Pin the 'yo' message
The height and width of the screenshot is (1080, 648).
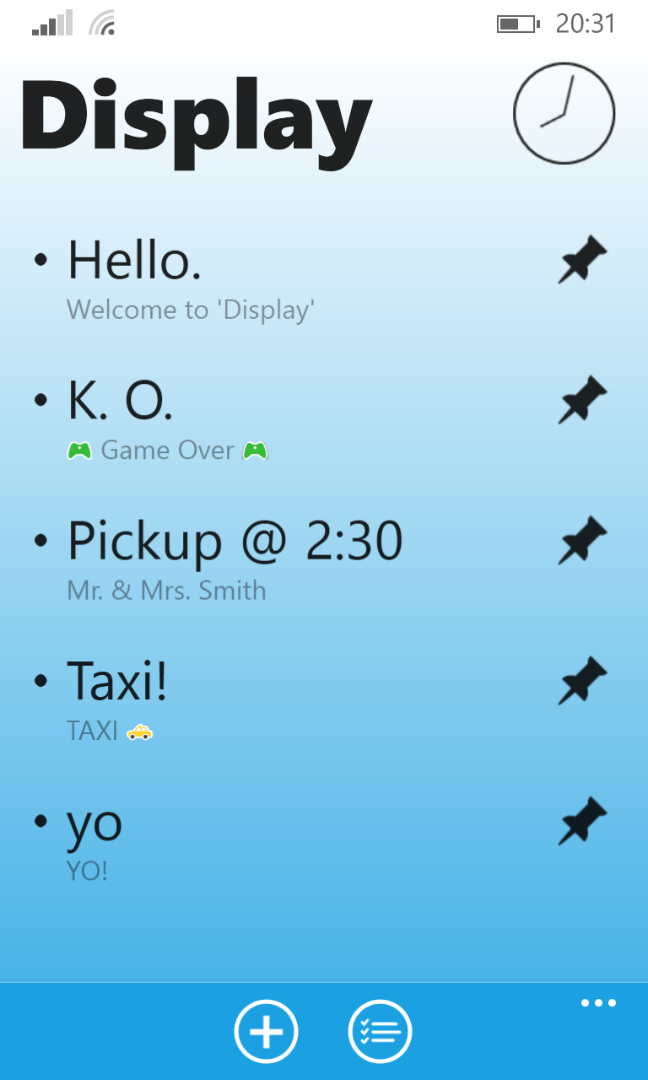[583, 822]
